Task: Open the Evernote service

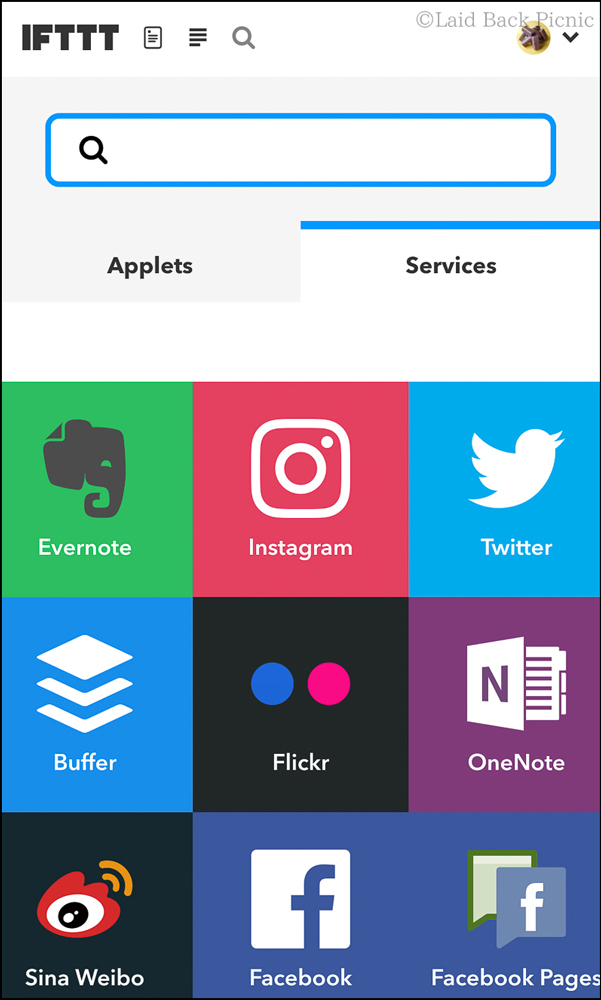Action: [x=97, y=489]
